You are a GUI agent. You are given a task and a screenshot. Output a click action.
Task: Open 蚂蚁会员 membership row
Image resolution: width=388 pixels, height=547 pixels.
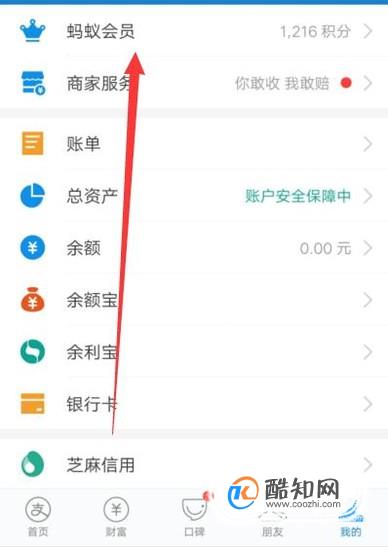point(194,31)
